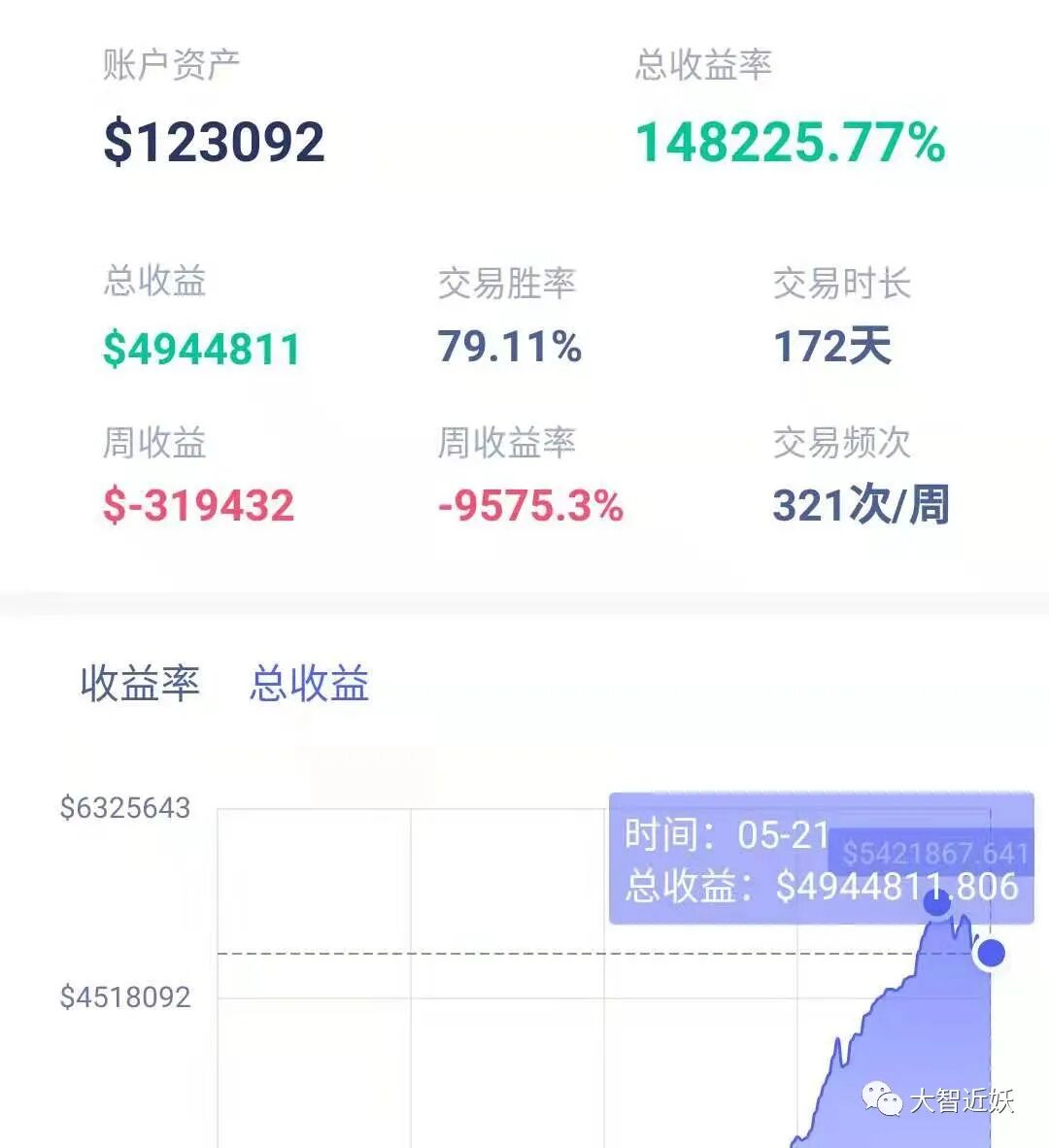Switch to the 收益率 tab
This screenshot has width=1049, height=1148.
click(x=140, y=684)
